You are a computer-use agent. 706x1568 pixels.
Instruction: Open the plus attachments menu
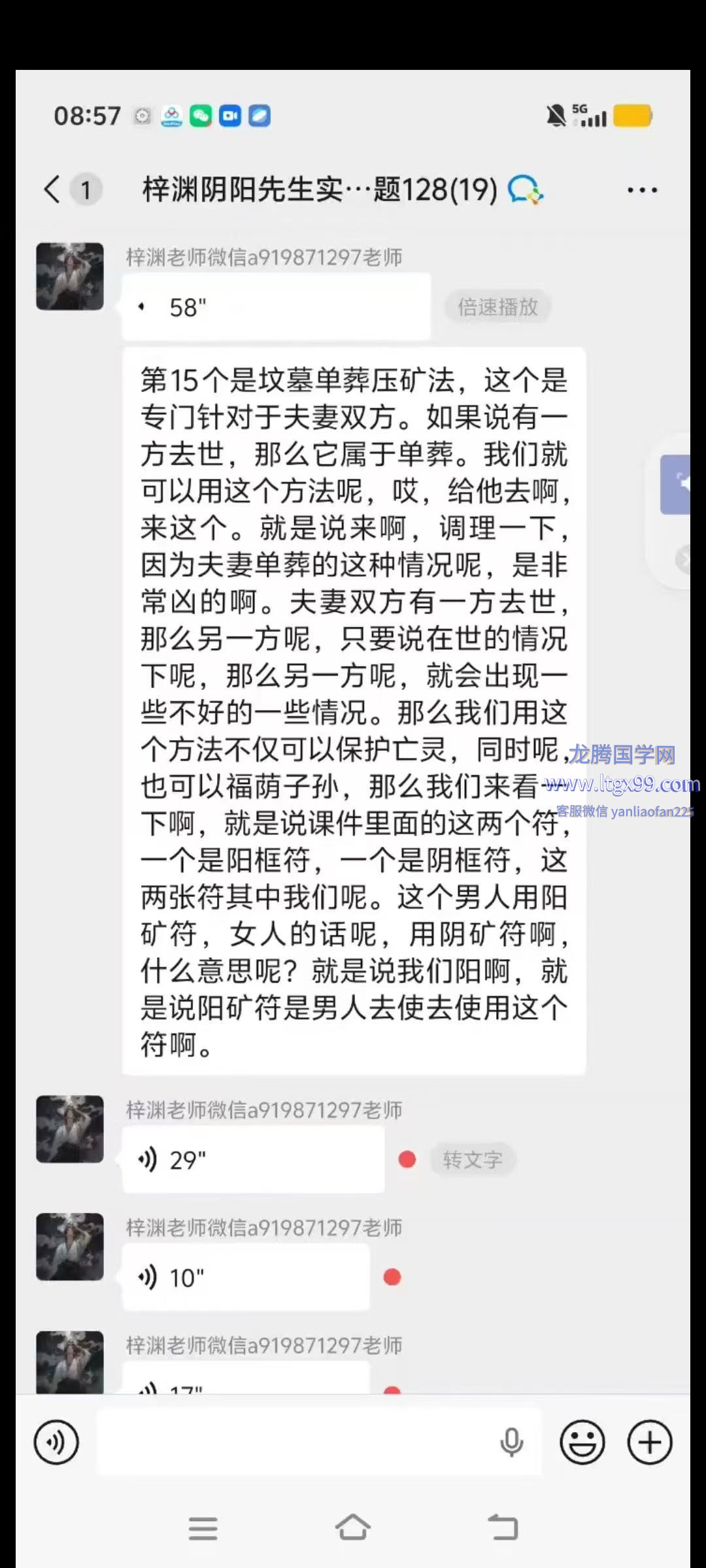pyautogui.click(x=650, y=1442)
